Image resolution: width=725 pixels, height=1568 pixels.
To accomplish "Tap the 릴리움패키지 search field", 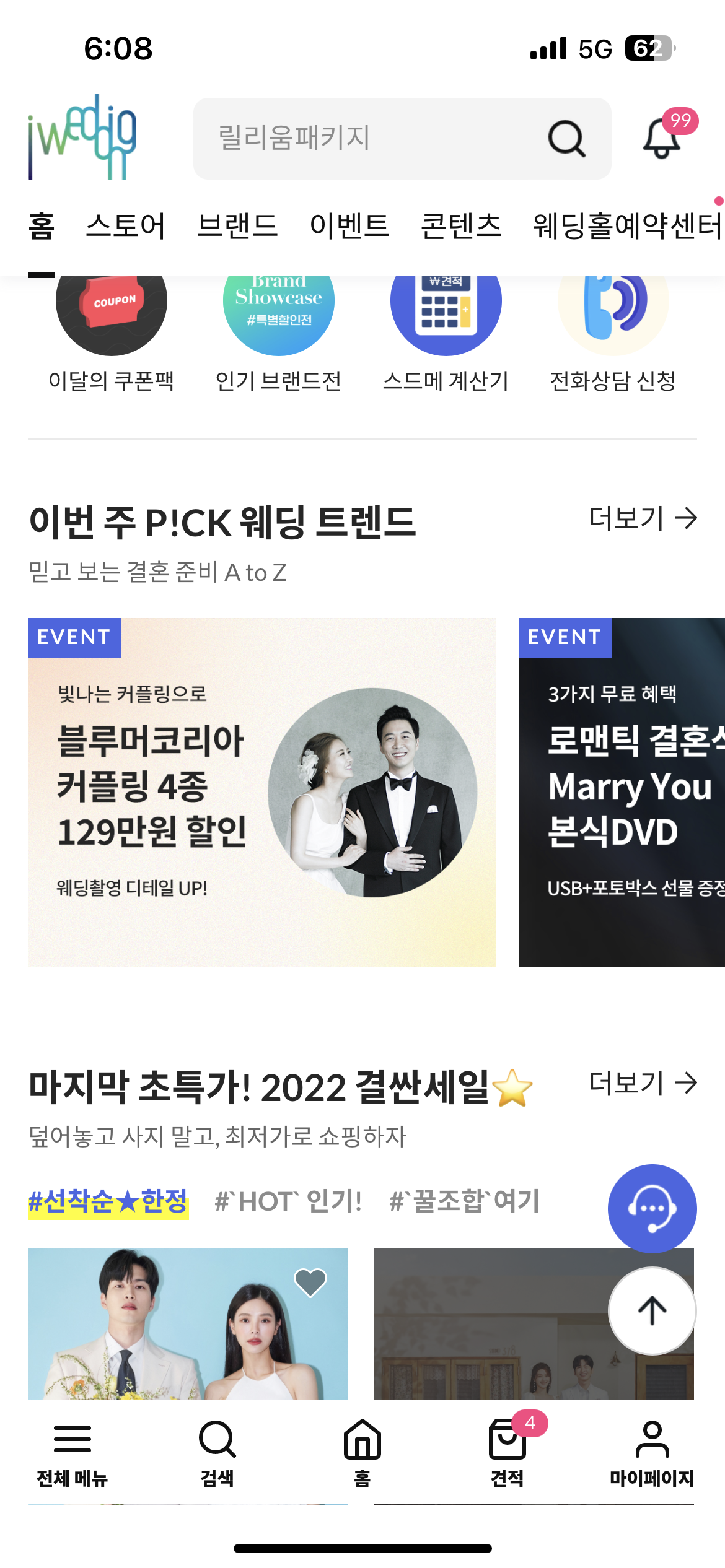I will point(372,138).
